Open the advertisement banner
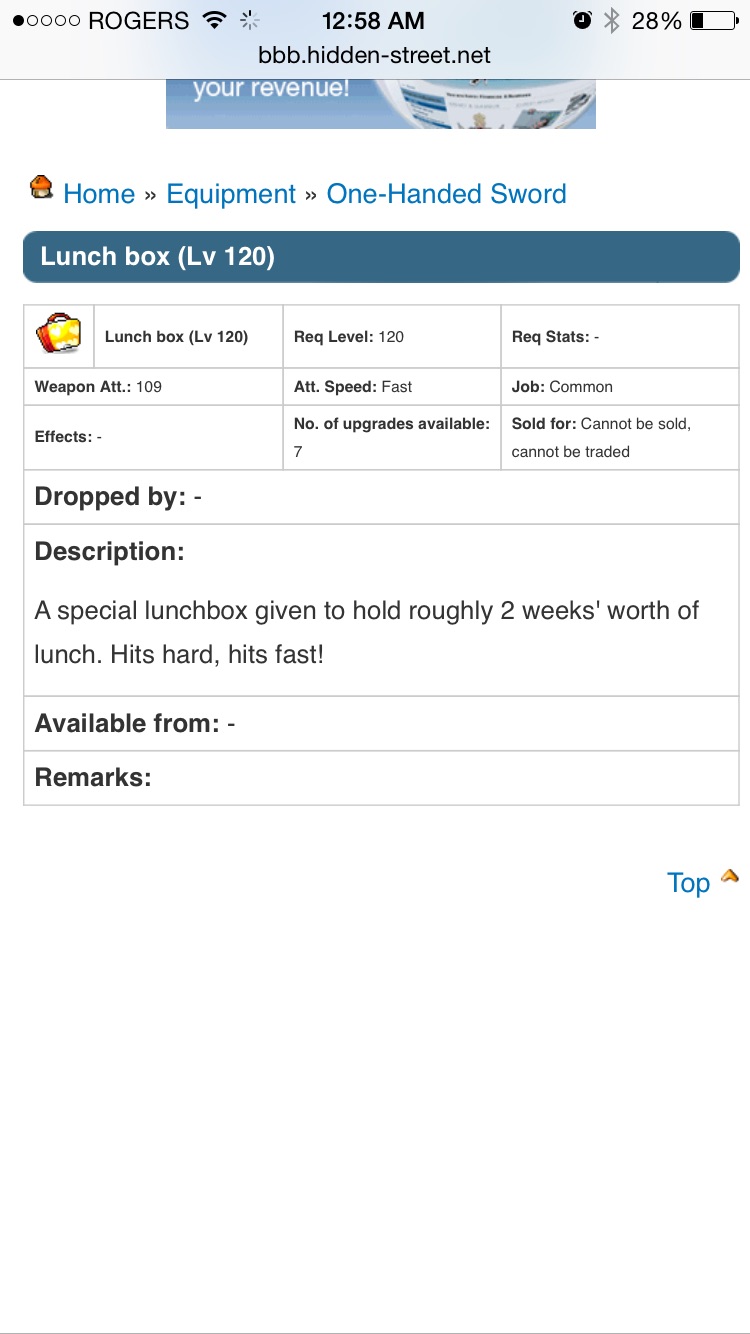Image resolution: width=750 pixels, height=1334 pixels. point(381,104)
